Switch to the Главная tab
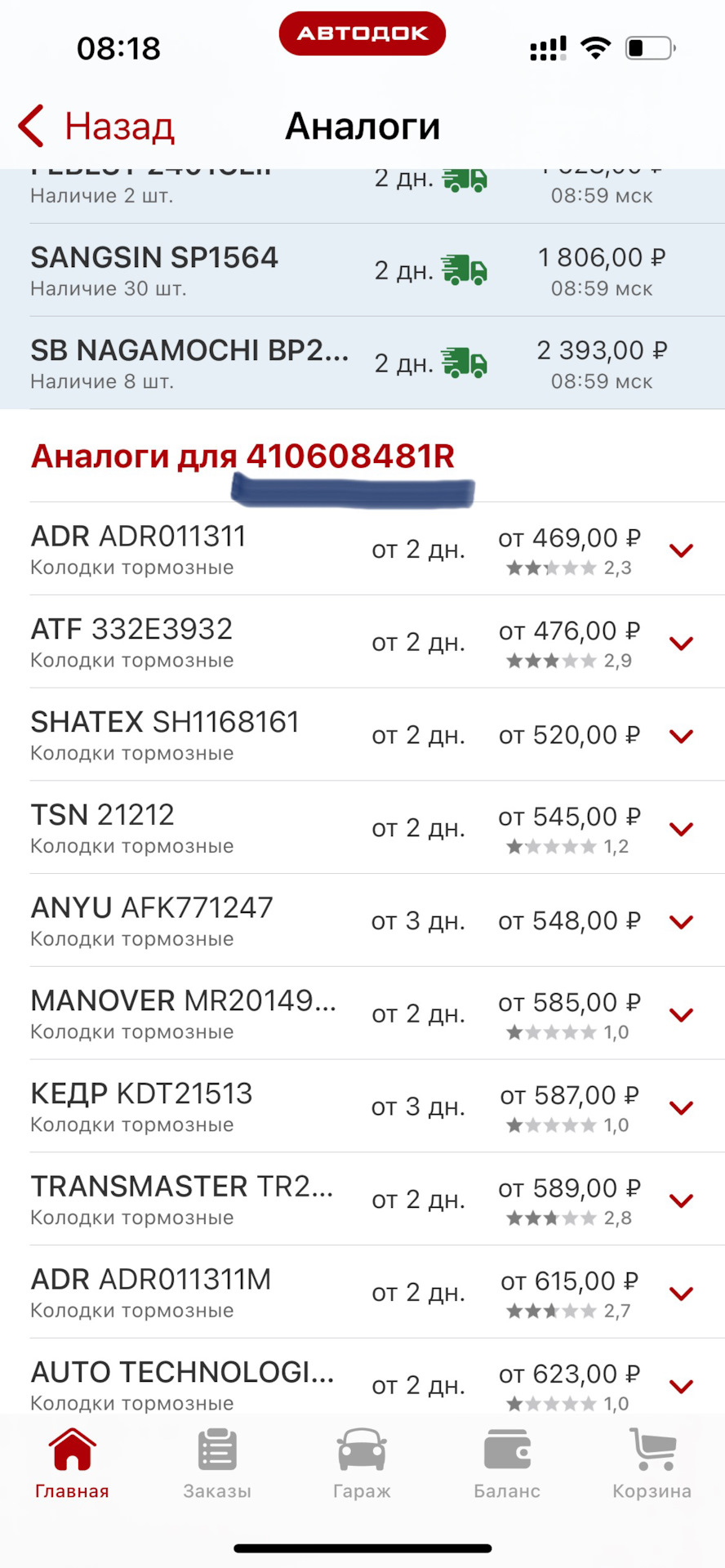This screenshot has width=725, height=1568. 73,1464
